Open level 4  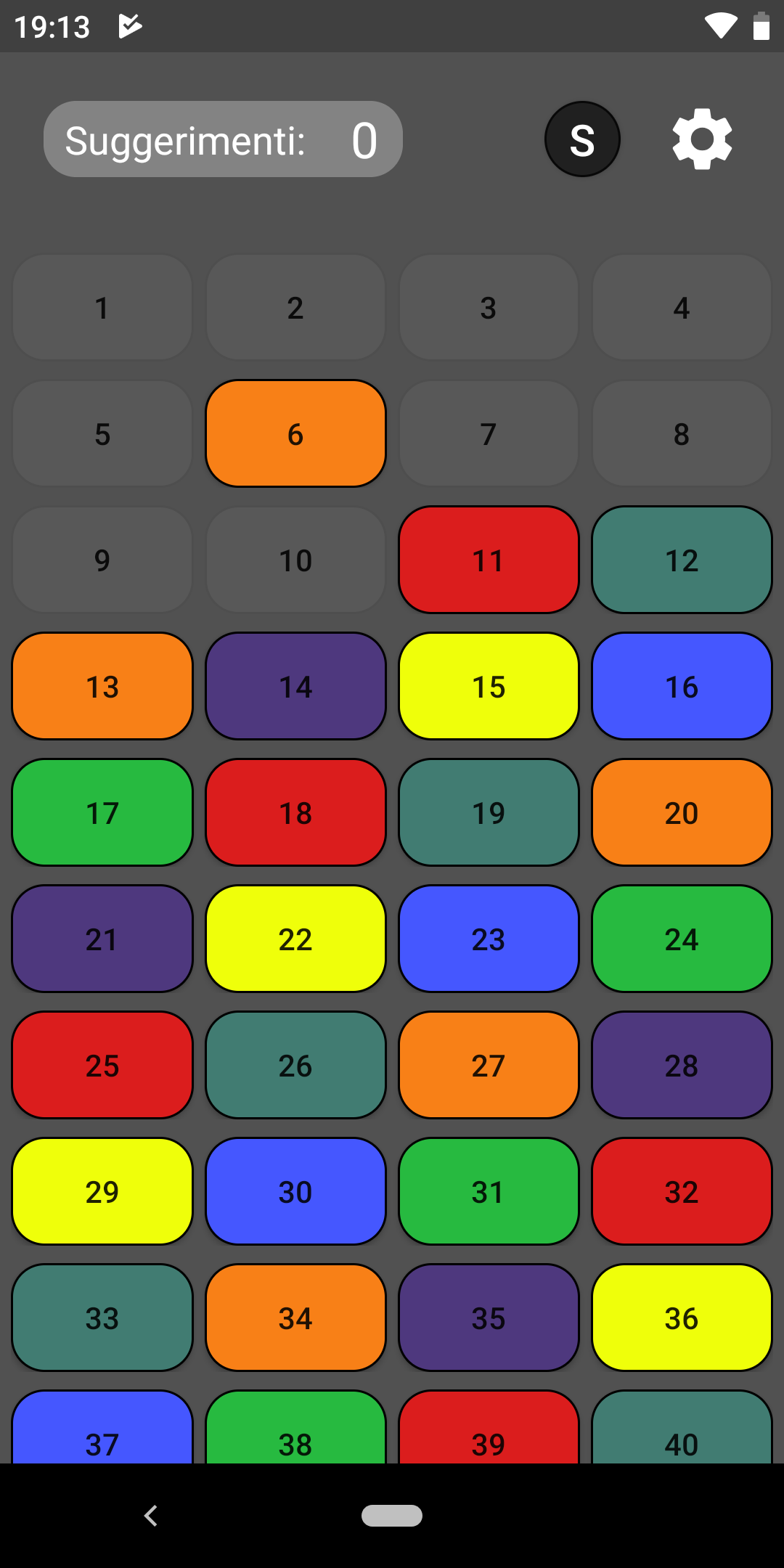pyautogui.click(x=682, y=307)
